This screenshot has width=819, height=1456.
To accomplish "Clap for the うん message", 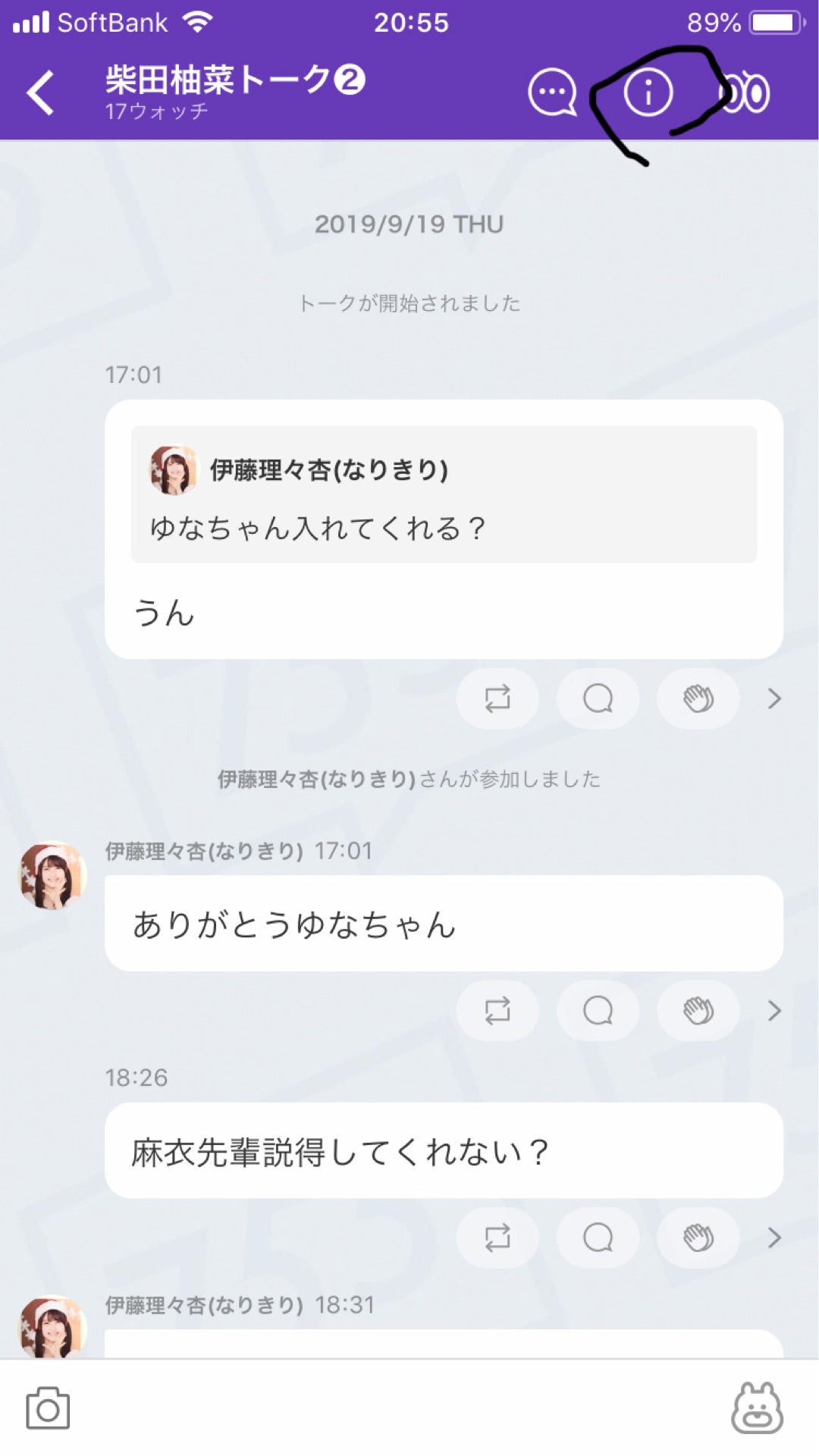I will click(x=698, y=699).
